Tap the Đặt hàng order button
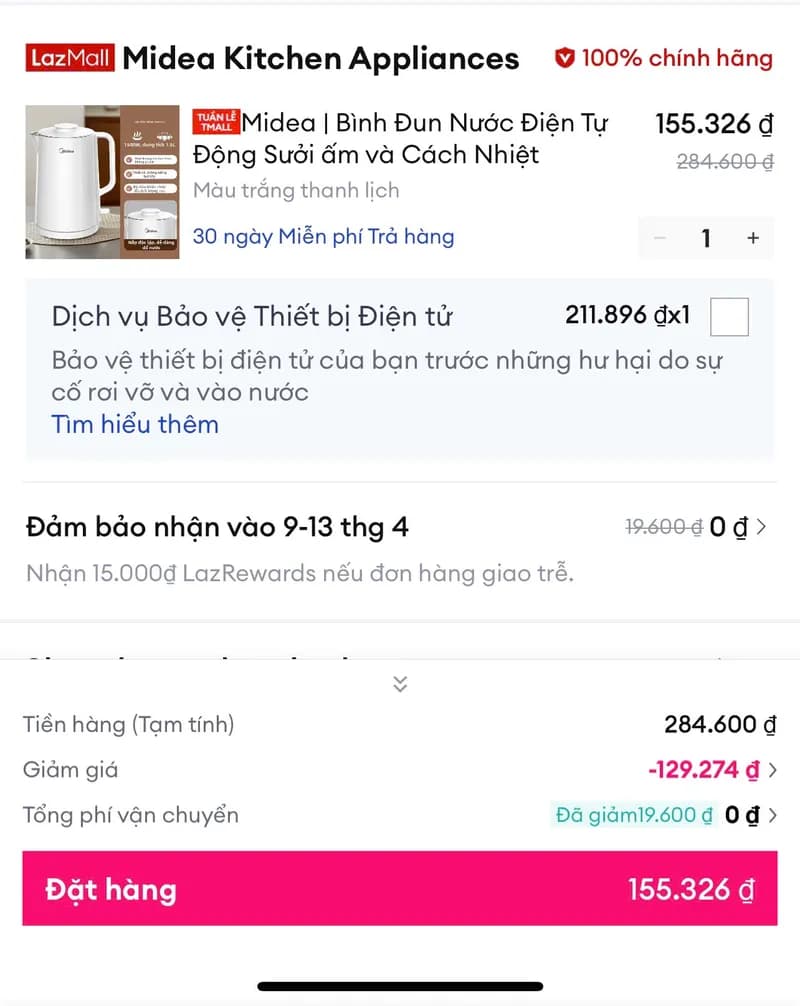The width and height of the screenshot is (800, 1006). point(400,889)
